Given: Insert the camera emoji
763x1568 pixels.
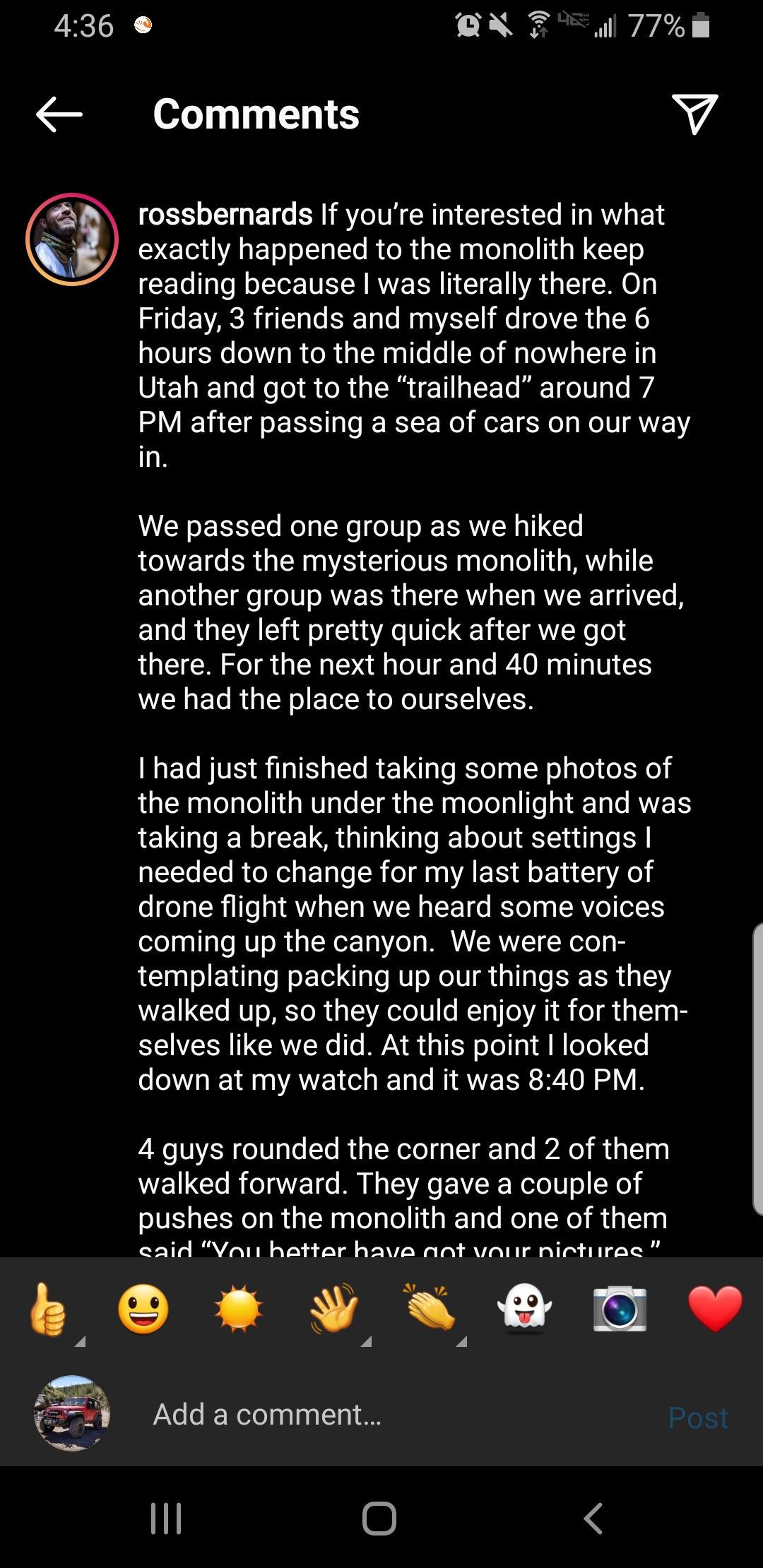Looking at the screenshot, I should [620, 1309].
